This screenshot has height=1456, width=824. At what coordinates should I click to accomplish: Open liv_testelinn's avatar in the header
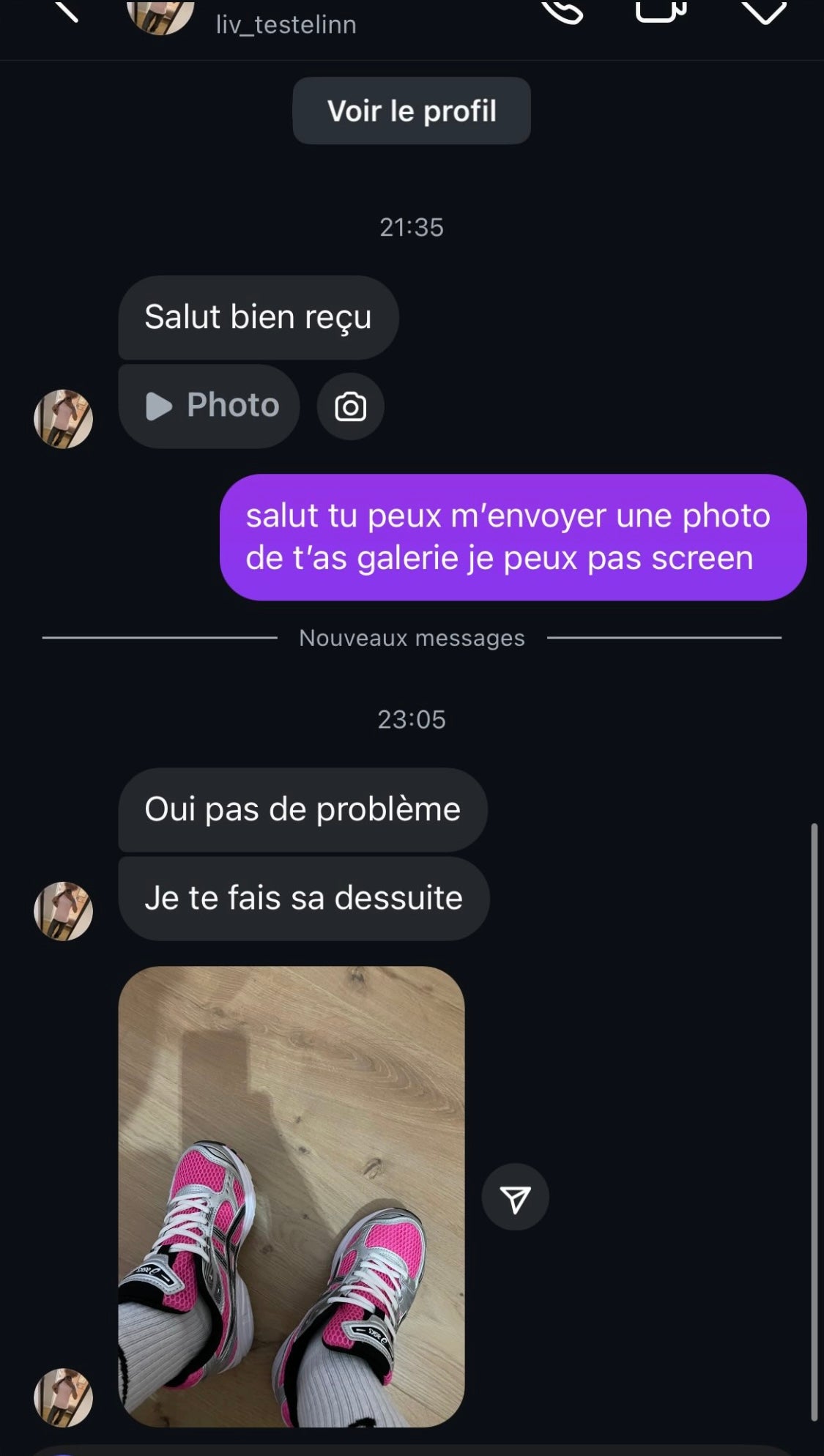(160, 16)
